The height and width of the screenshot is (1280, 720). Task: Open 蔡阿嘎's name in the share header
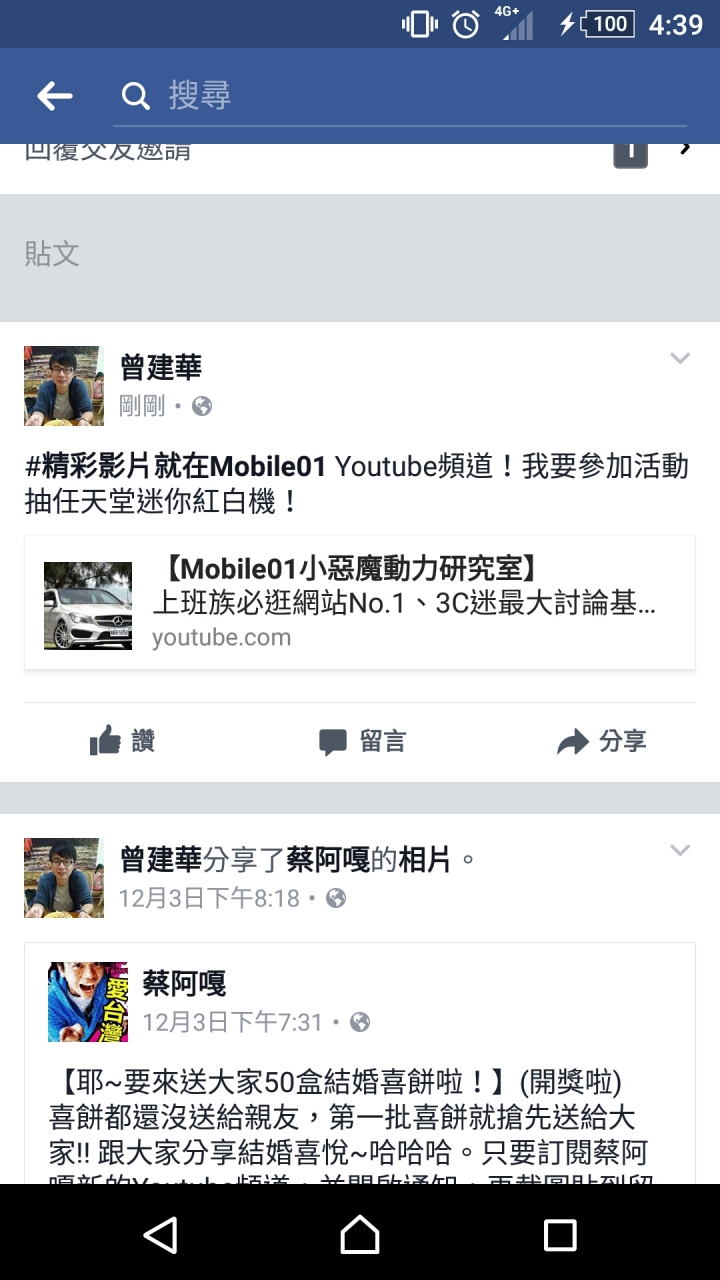(328, 859)
